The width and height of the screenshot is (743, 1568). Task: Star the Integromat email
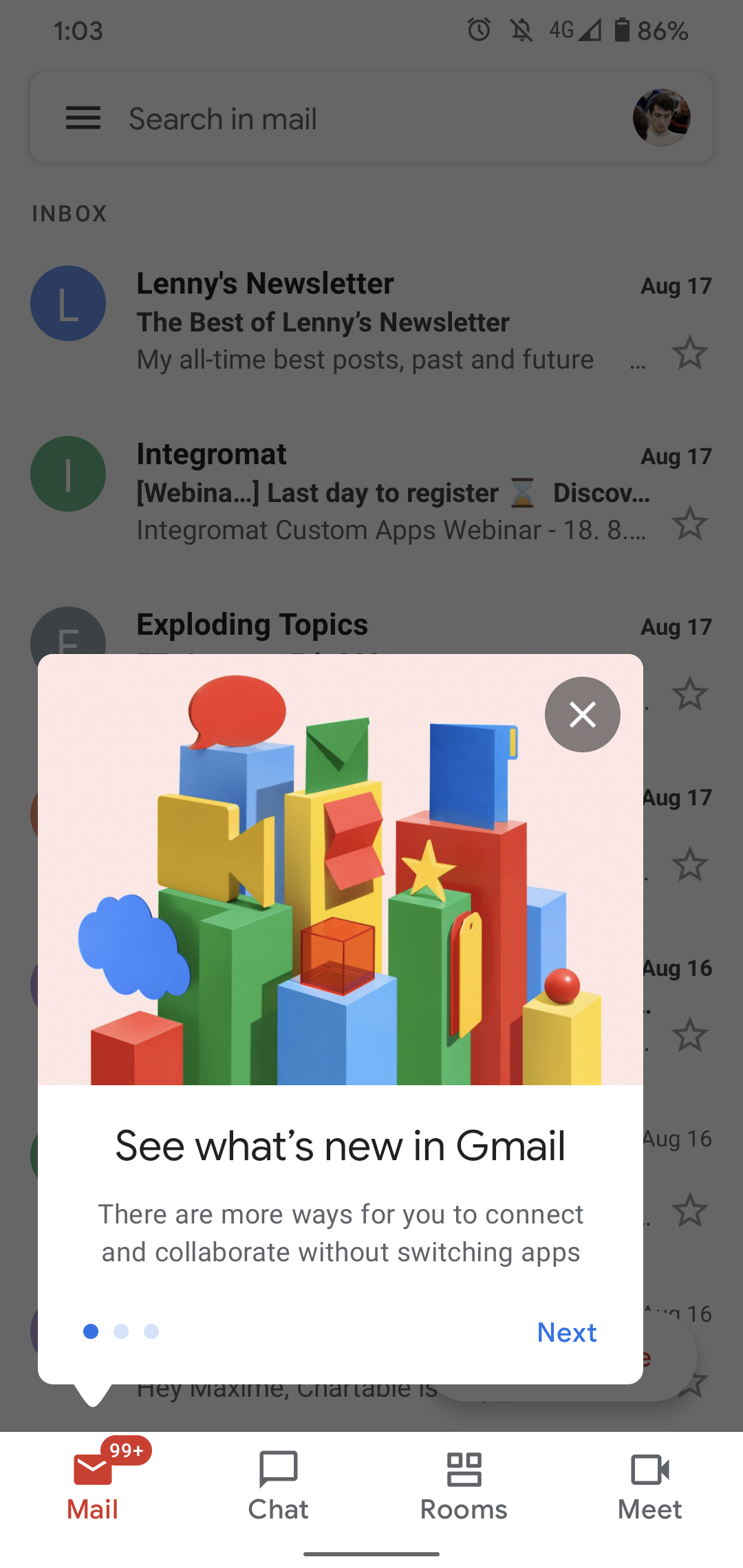[689, 523]
